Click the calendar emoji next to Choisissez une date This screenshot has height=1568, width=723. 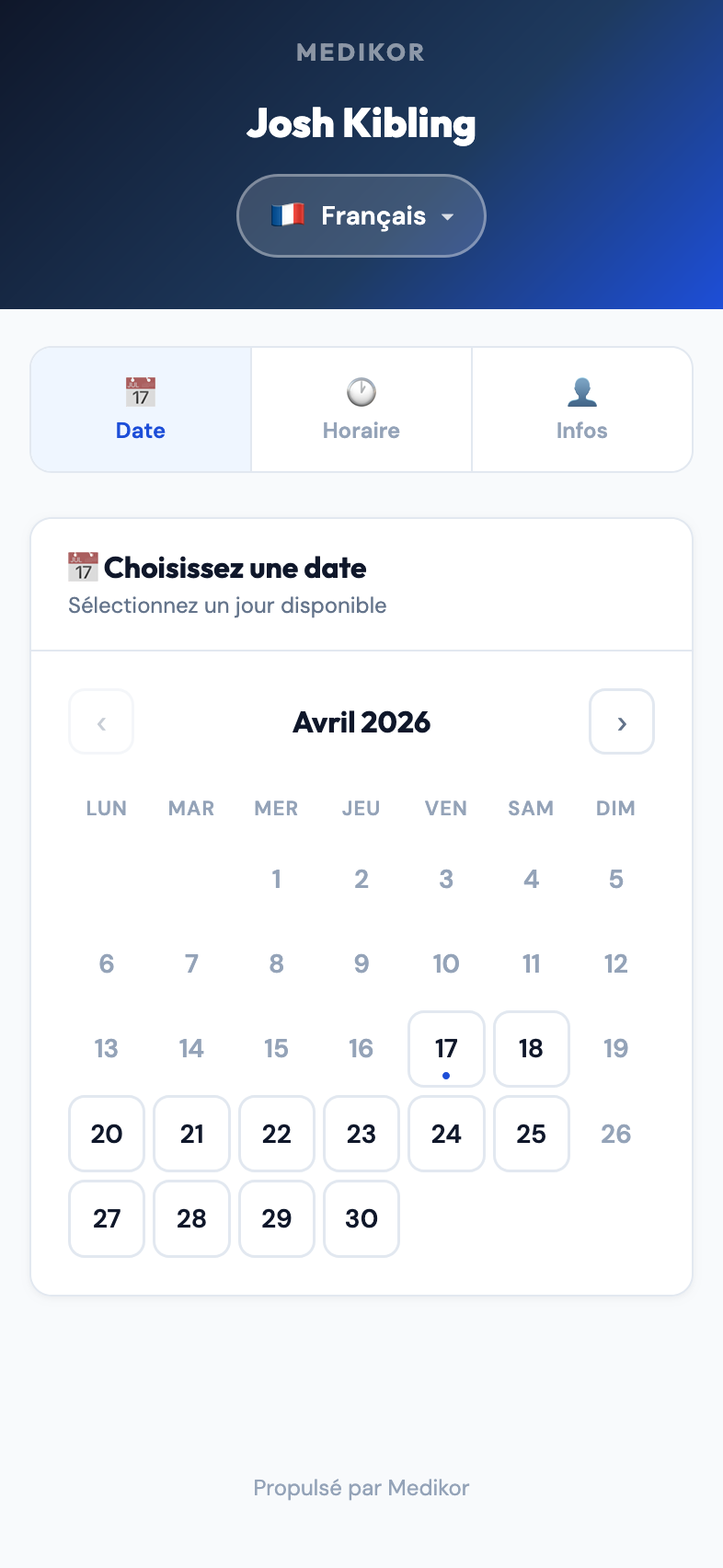pyautogui.click(x=82, y=567)
